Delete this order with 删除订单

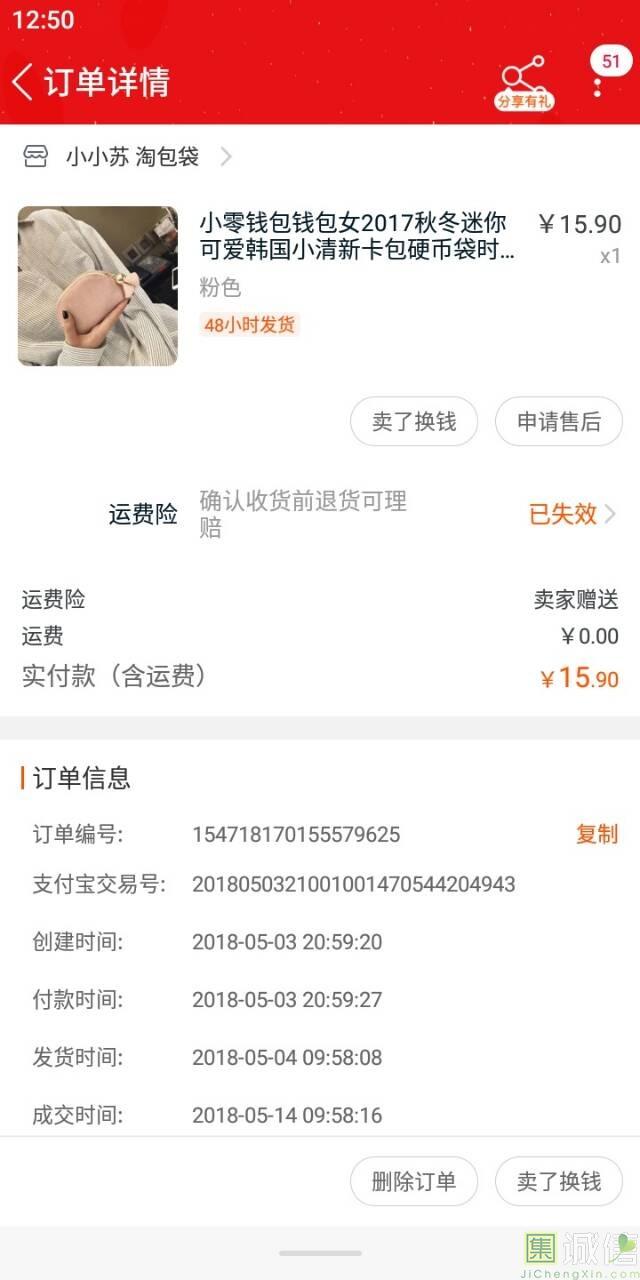414,1182
